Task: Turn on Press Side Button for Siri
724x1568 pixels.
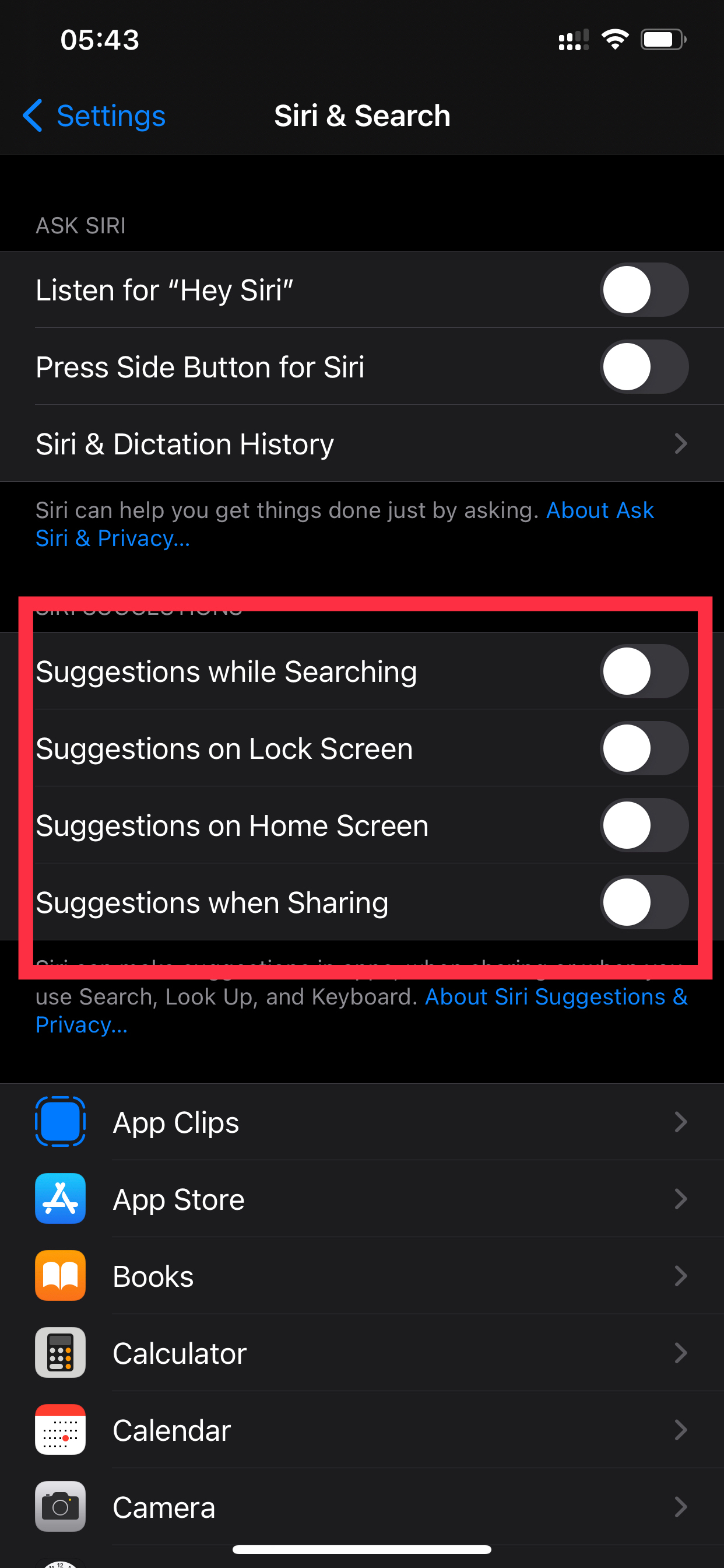Action: [x=644, y=367]
